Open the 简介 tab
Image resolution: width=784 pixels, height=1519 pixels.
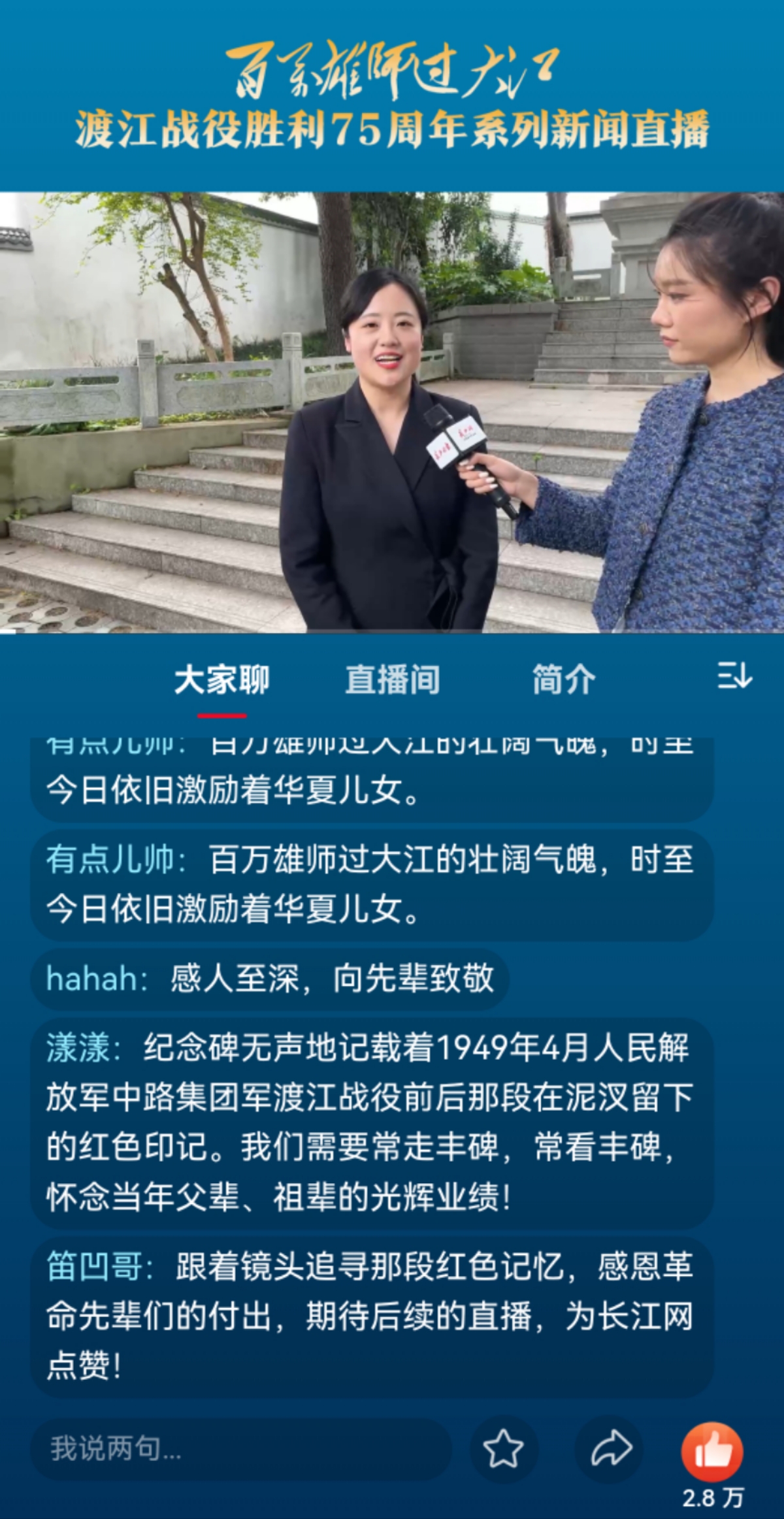point(563,680)
